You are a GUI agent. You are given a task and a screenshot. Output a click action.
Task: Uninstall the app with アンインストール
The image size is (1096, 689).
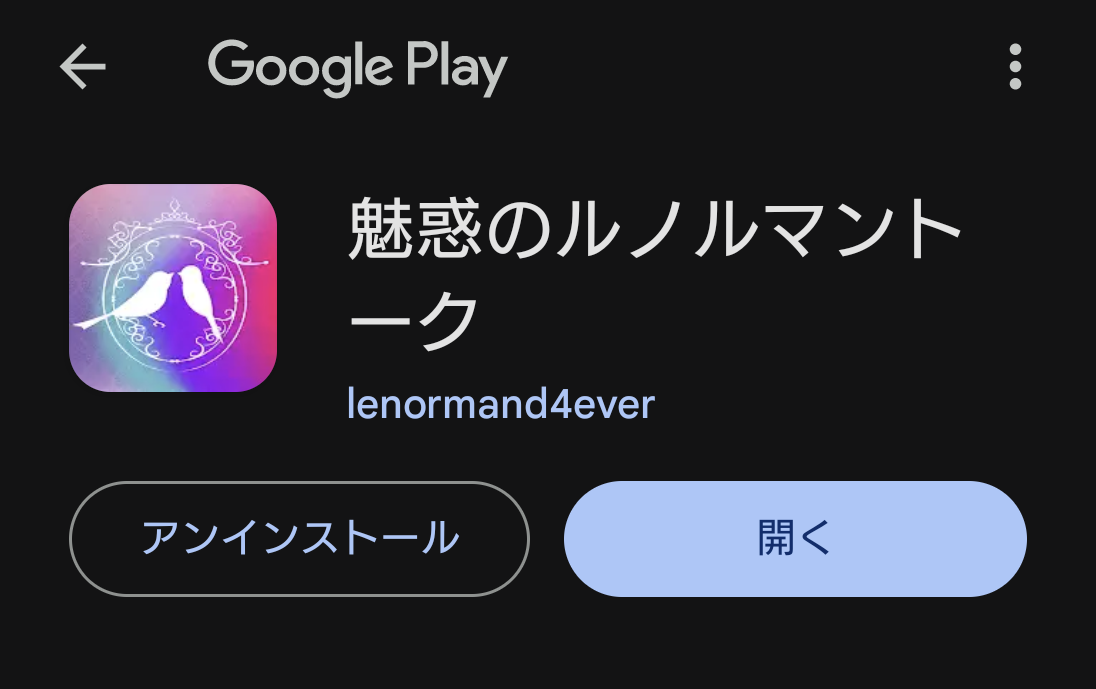point(299,539)
